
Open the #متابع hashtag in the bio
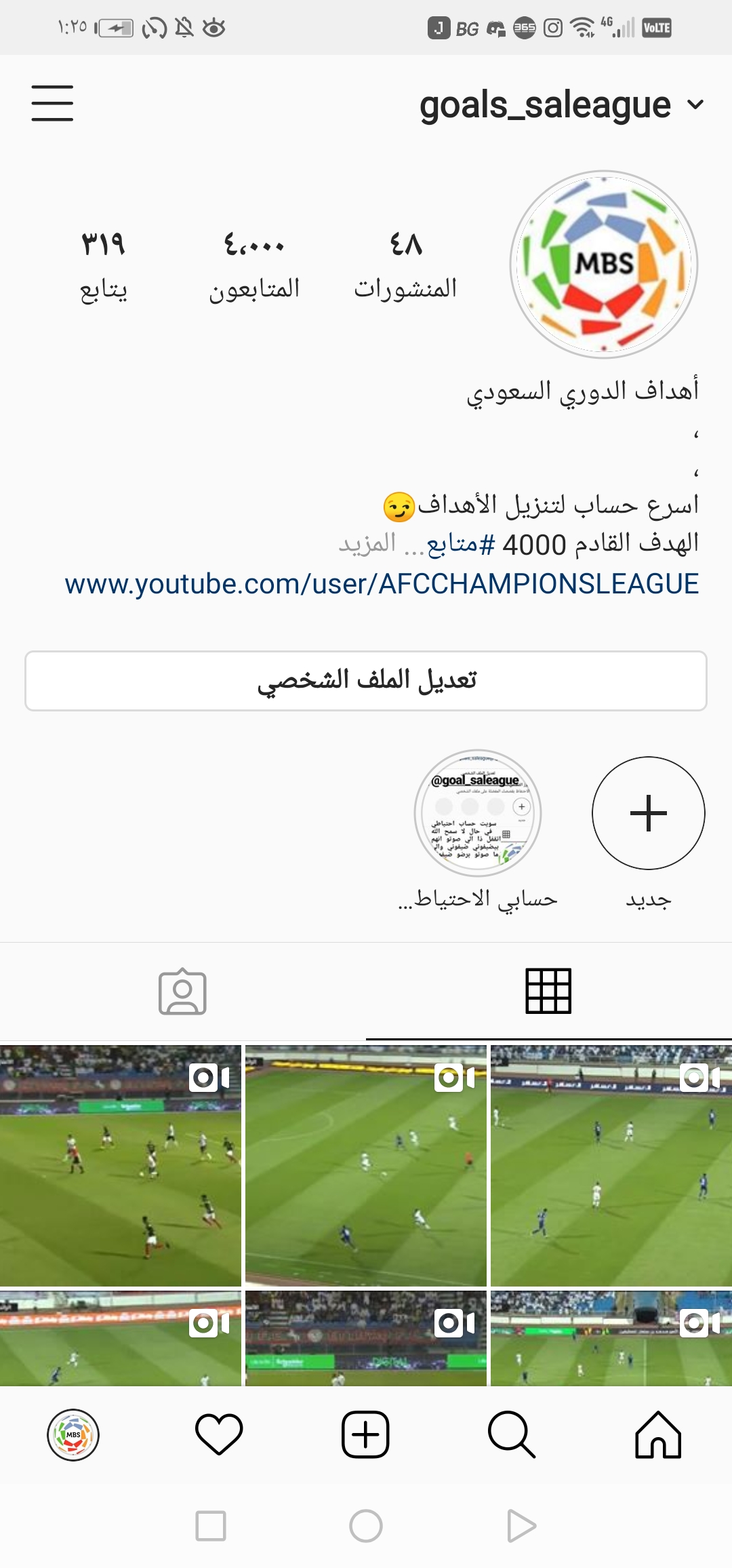[x=460, y=544]
